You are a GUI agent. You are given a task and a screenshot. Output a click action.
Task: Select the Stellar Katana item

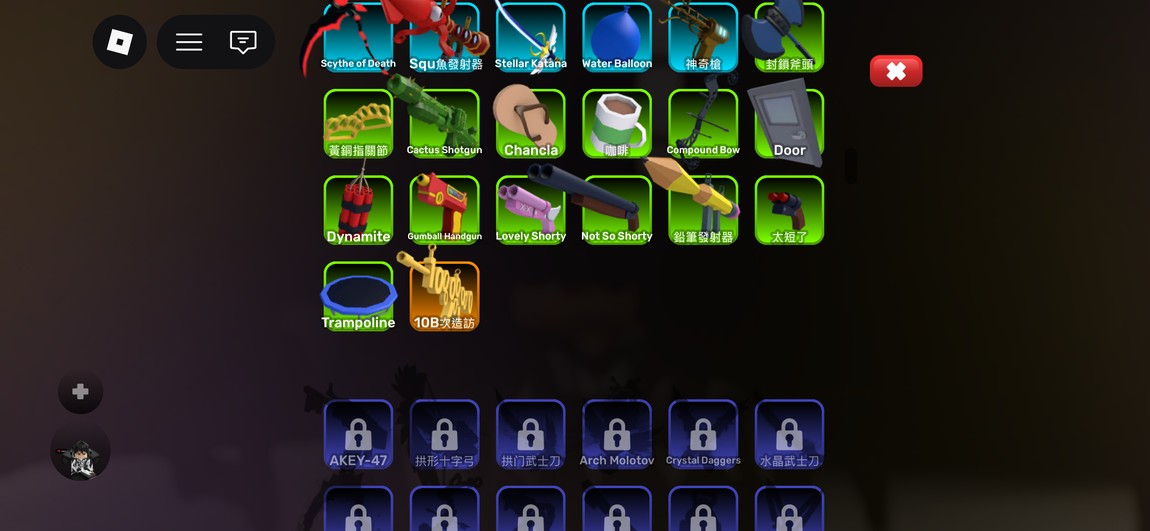[x=530, y=37]
